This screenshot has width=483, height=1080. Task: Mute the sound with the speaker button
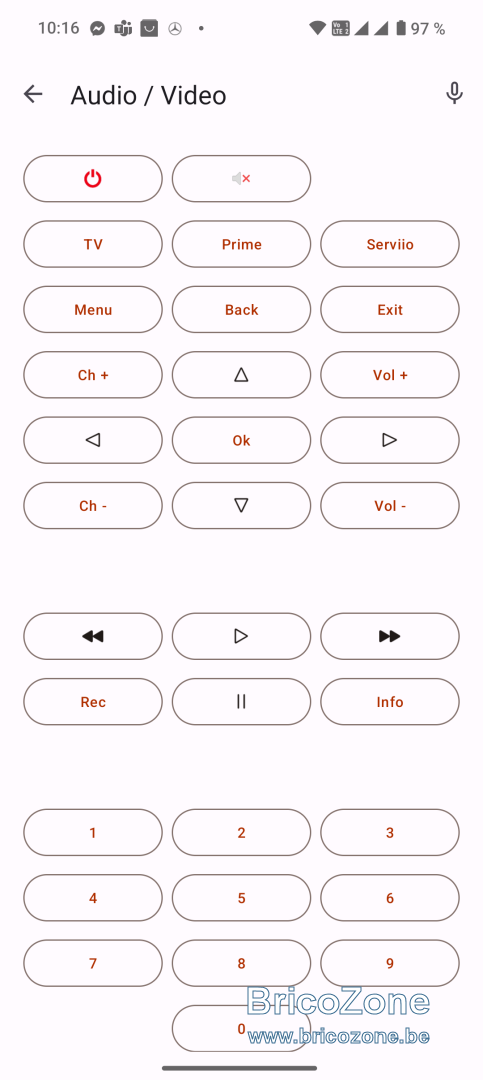point(241,178)
